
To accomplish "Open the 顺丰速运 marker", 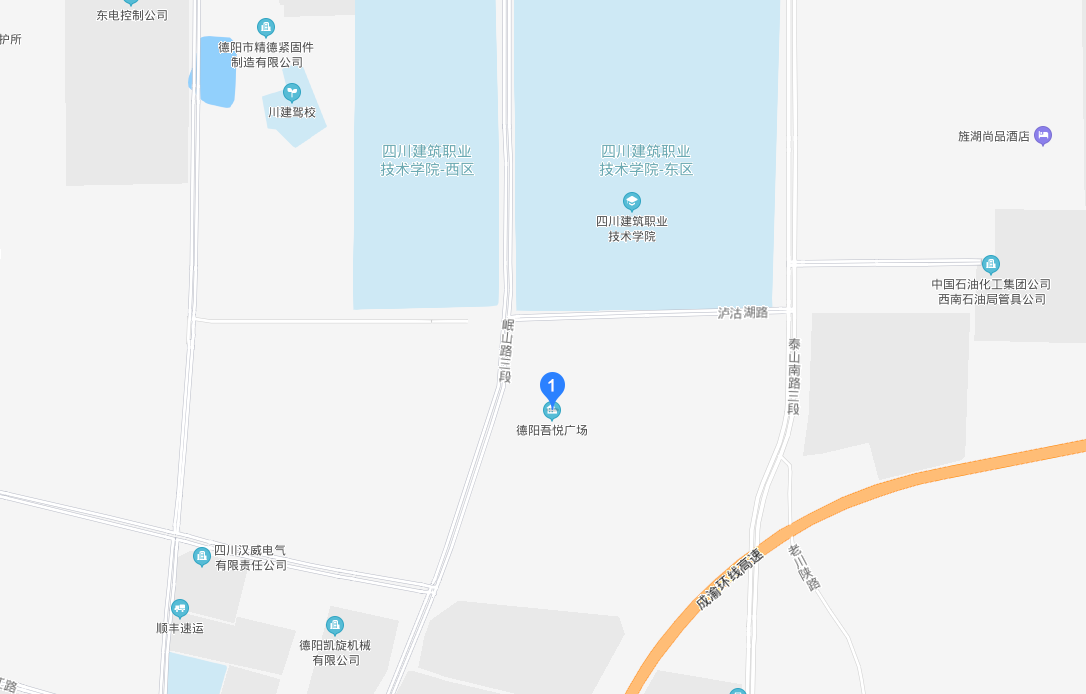I will click(x=180, y=607).
